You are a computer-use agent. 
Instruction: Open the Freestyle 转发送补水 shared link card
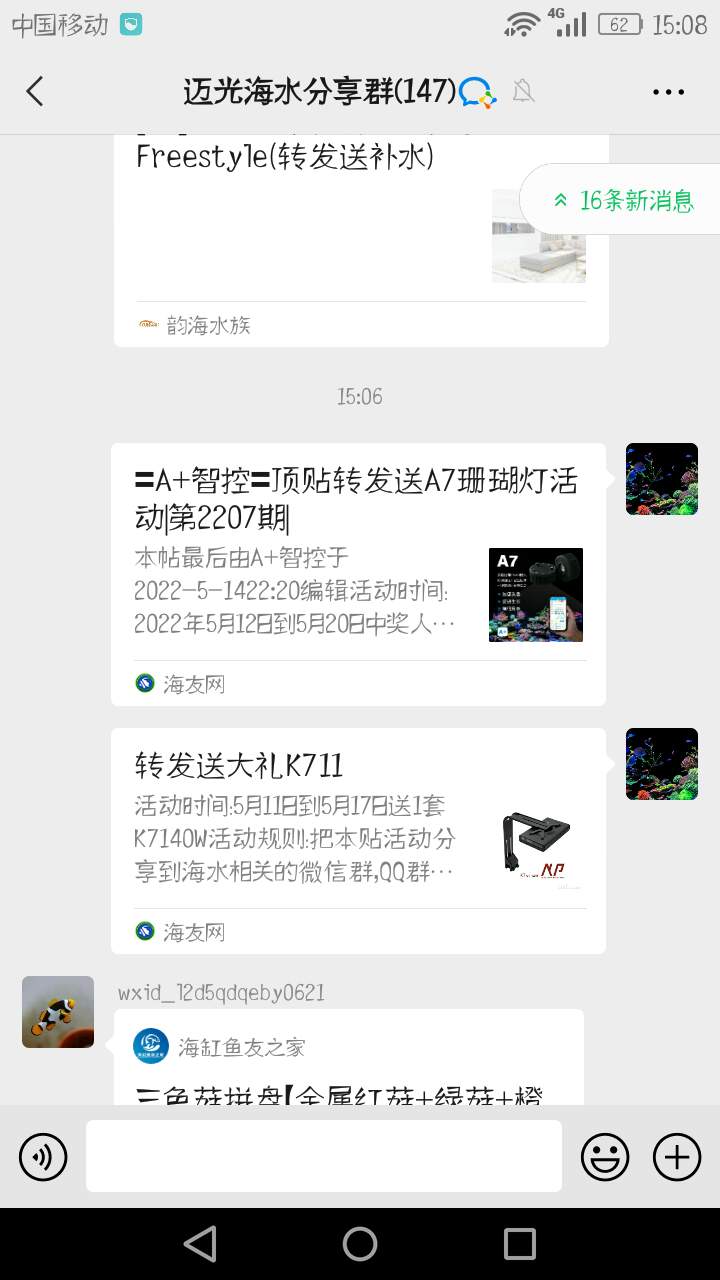point(360,240)
